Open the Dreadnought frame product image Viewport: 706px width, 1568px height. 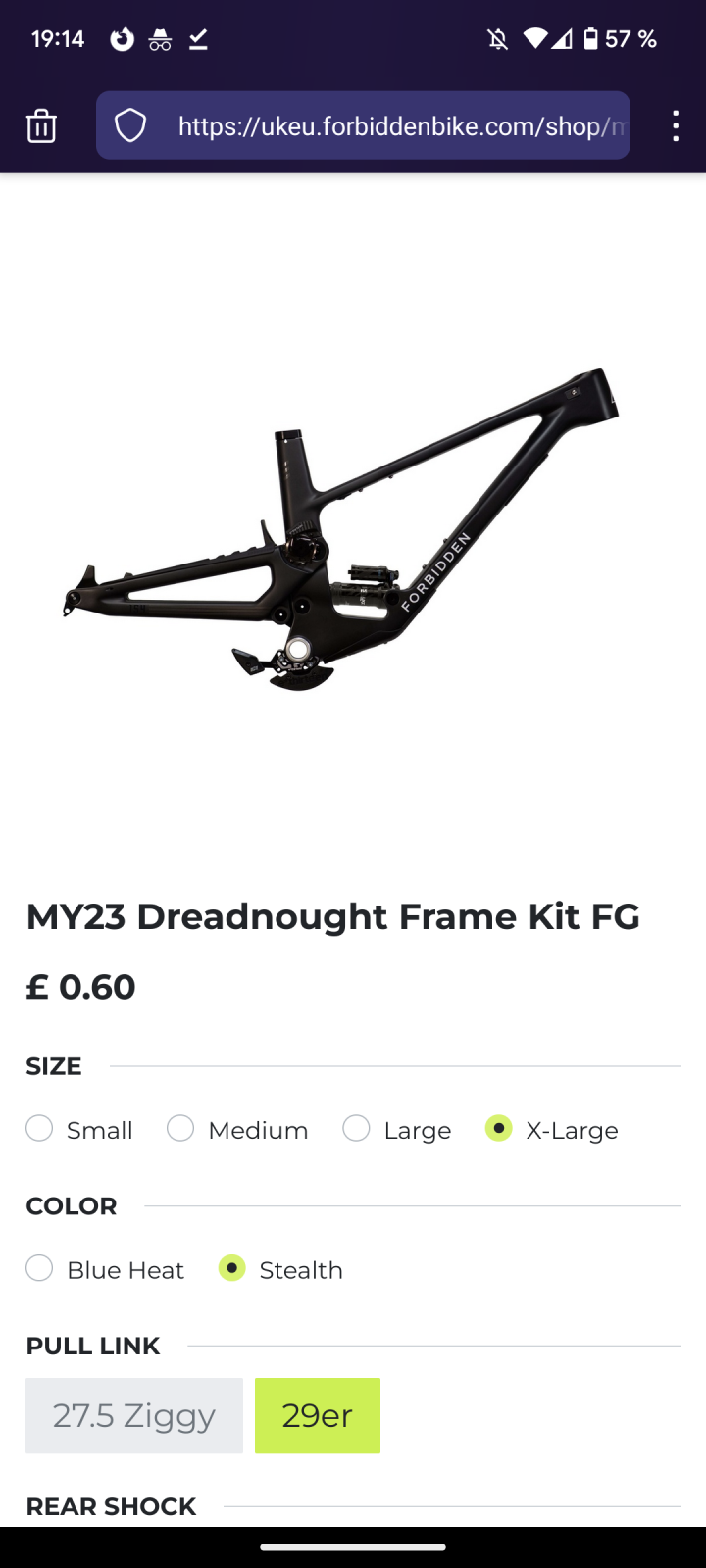(x=343, y=529)
